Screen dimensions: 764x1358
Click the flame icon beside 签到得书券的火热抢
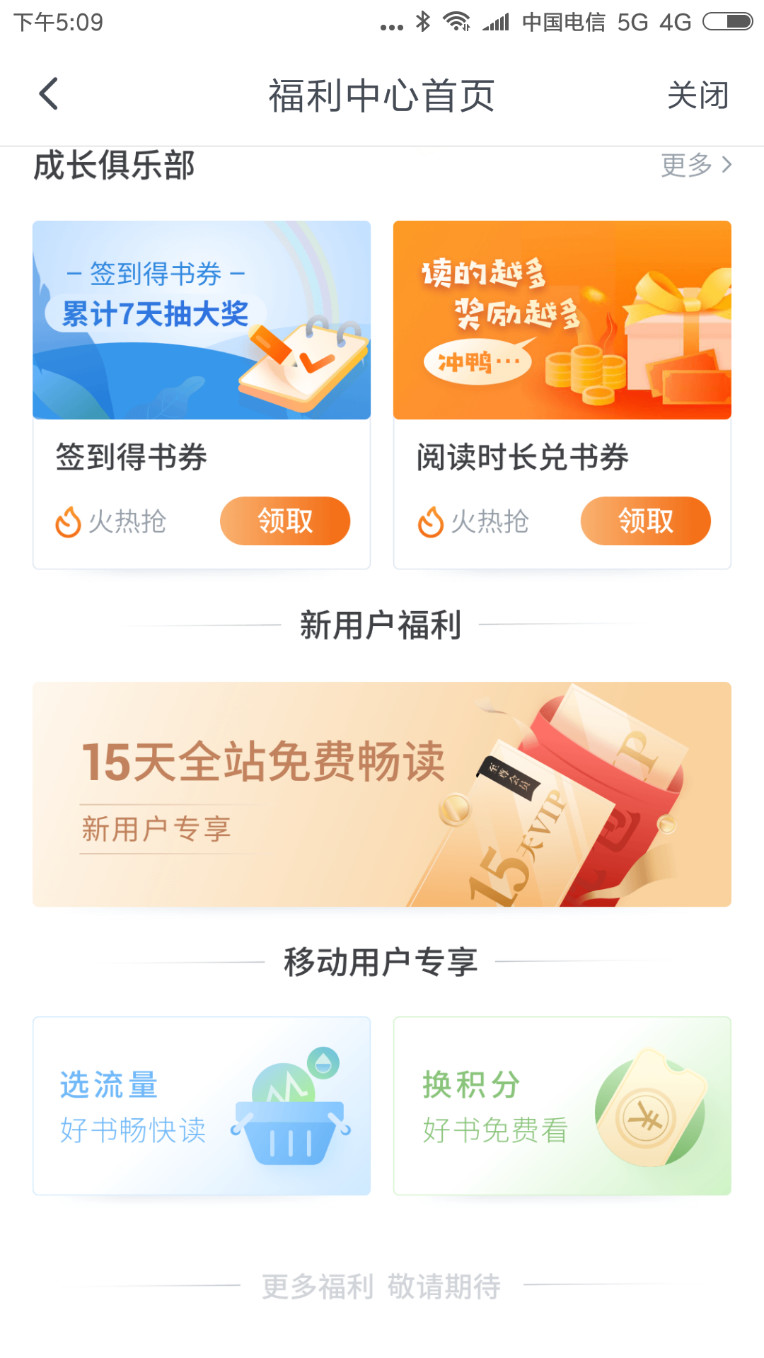pos(67,520)
